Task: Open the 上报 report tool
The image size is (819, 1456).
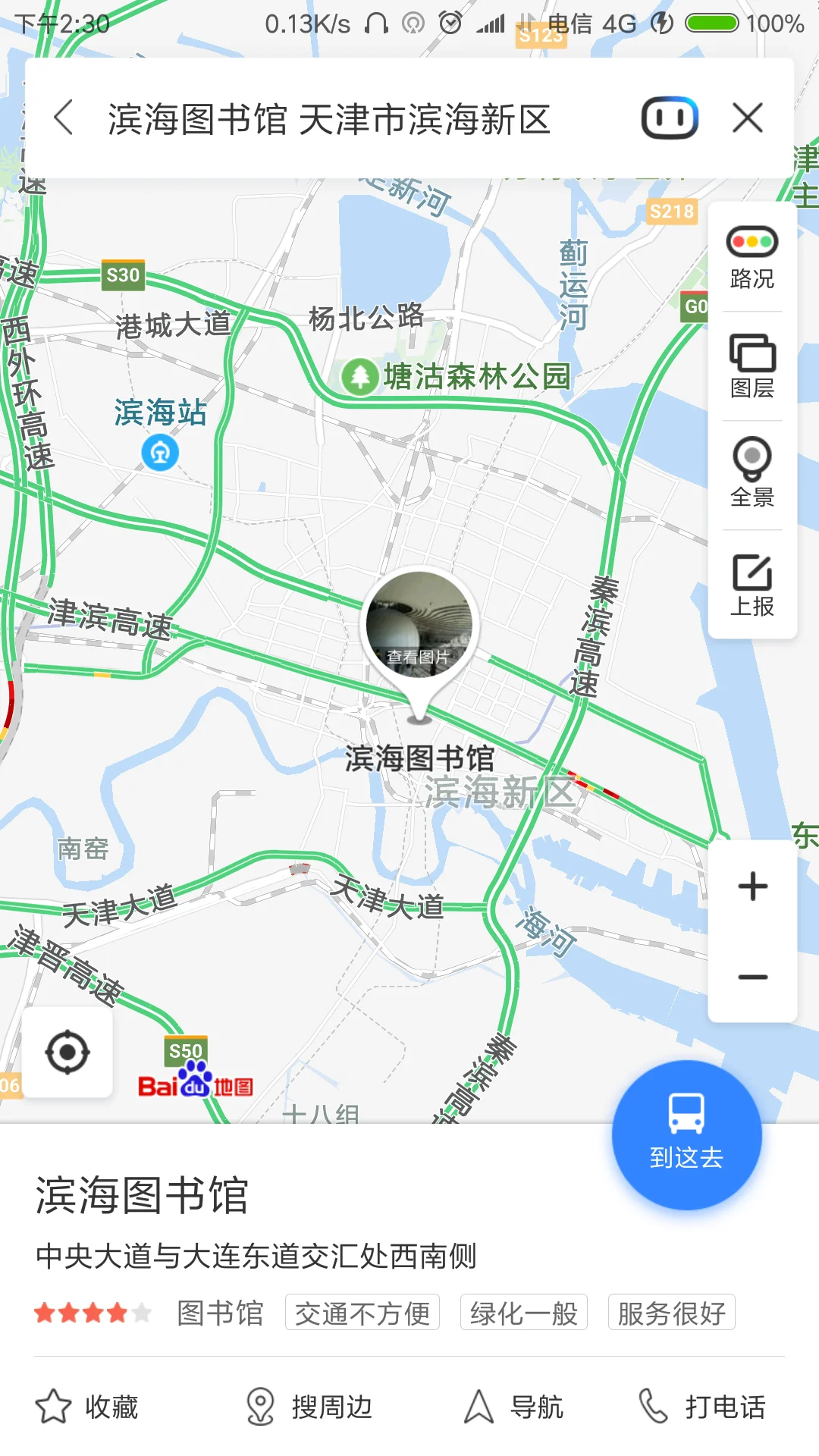Action: [x=752, y=584]
